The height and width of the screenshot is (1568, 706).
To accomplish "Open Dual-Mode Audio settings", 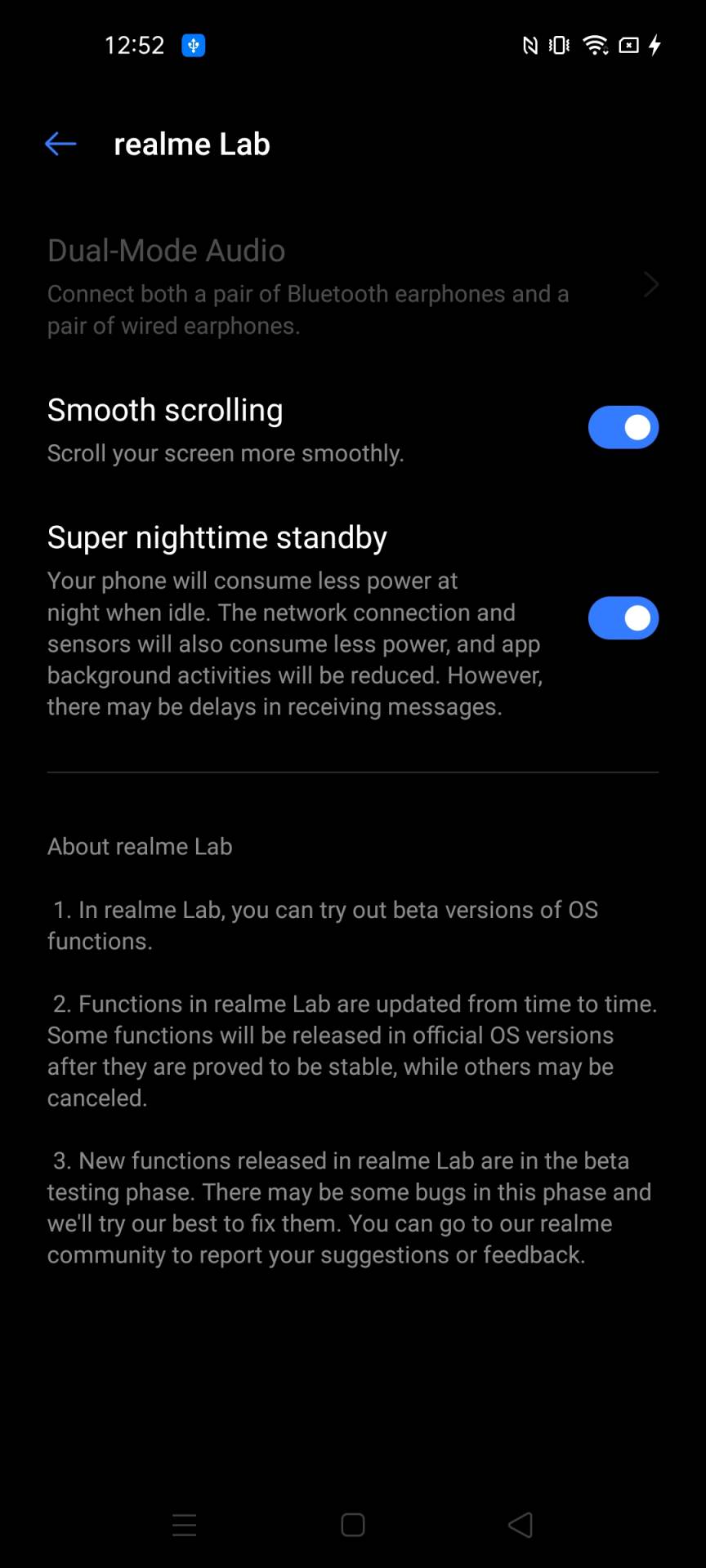I will click(351, 285).
